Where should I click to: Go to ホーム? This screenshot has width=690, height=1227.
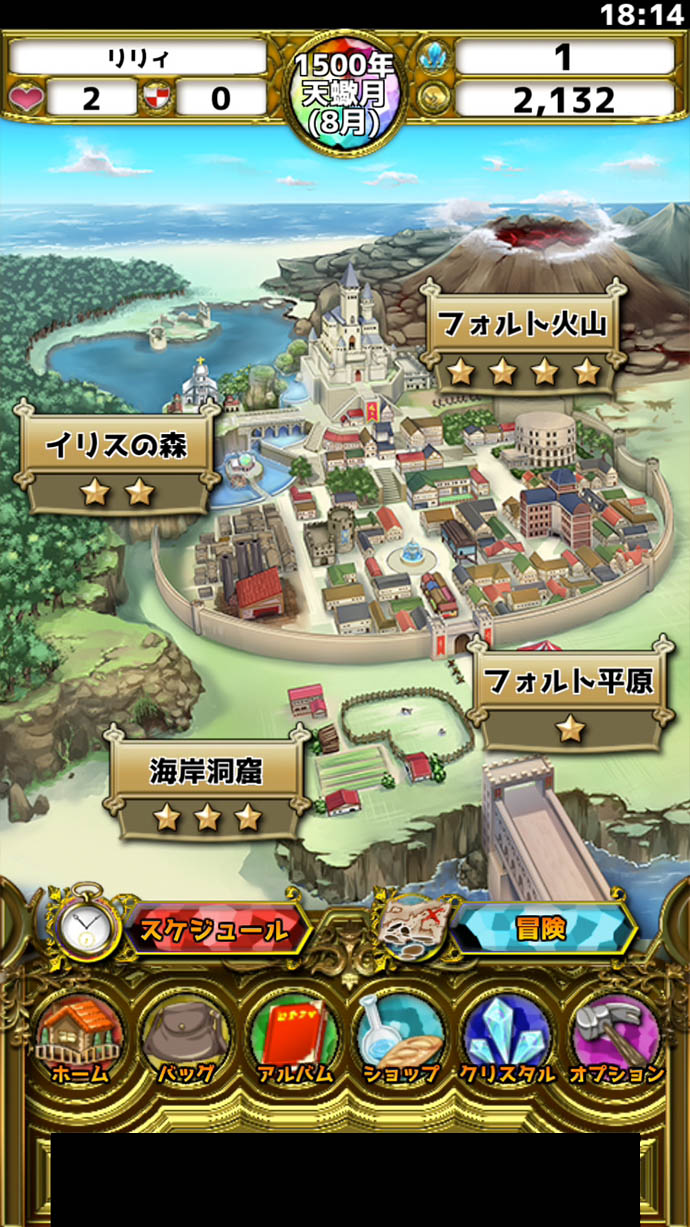(x=80, y=1038)
